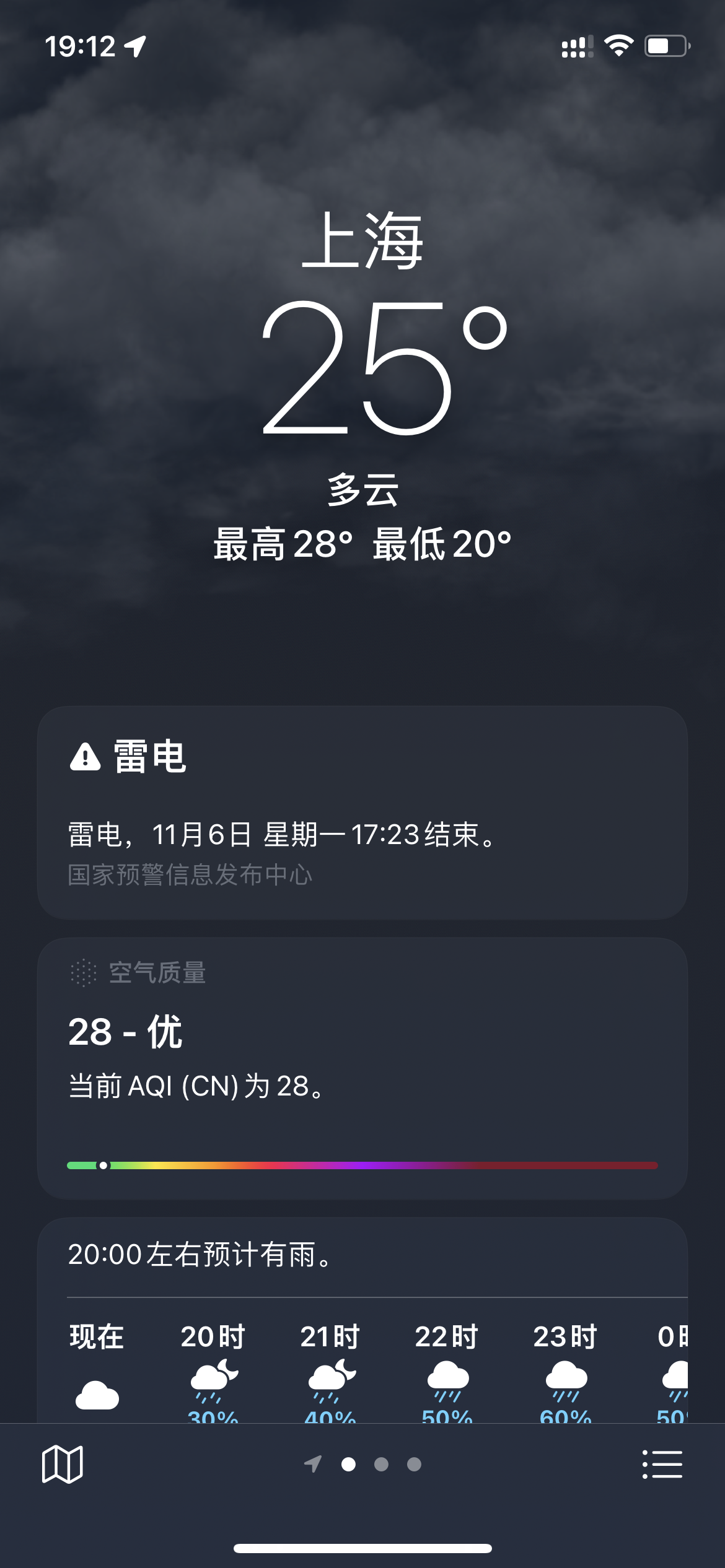The width and height of the screenshot is (725, 1568).
Task: Tap the location page indicator dots
Action: pyautogui.click(x=363, y=1465)
